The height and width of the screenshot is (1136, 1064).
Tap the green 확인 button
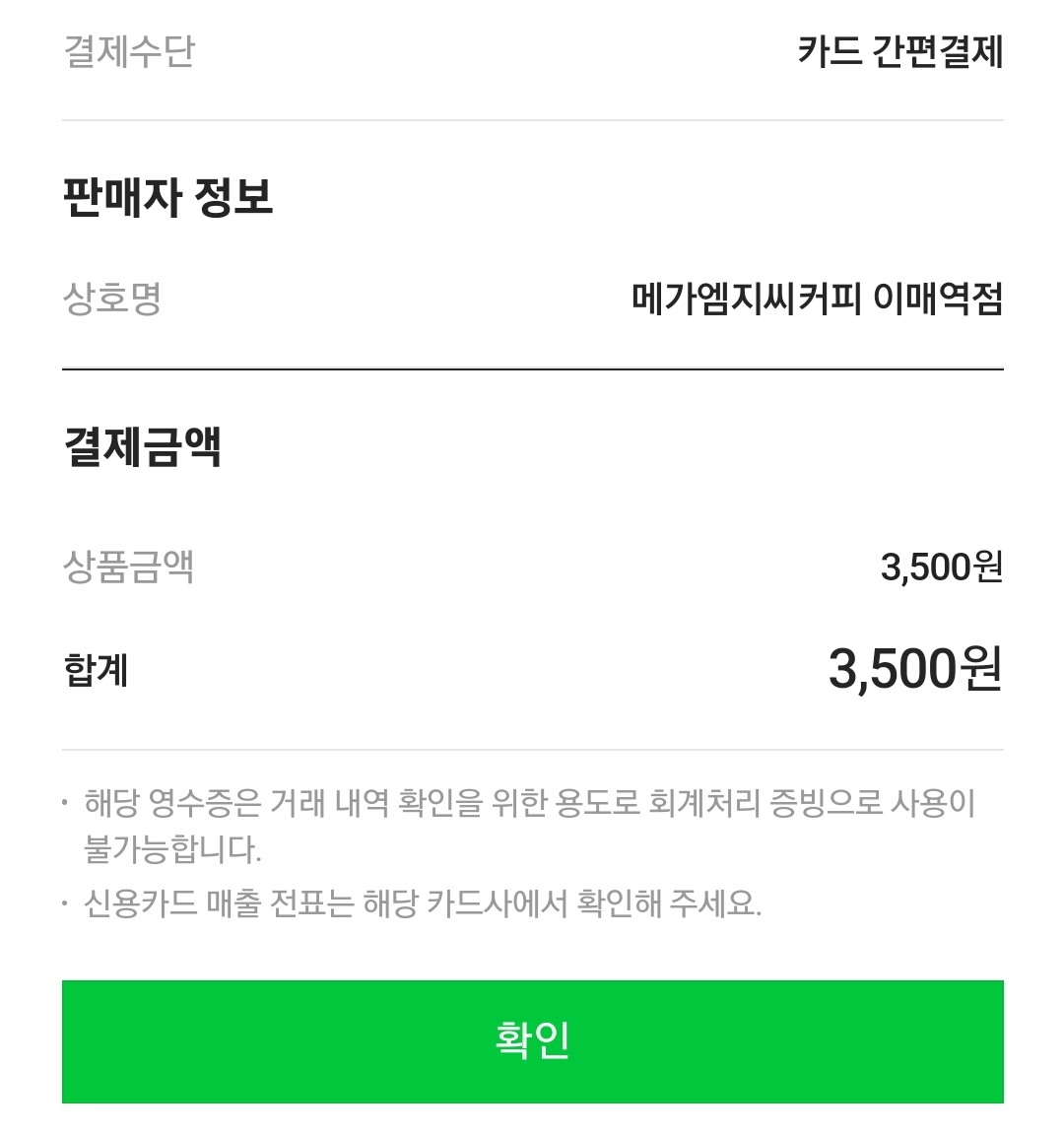point(532,1040)
